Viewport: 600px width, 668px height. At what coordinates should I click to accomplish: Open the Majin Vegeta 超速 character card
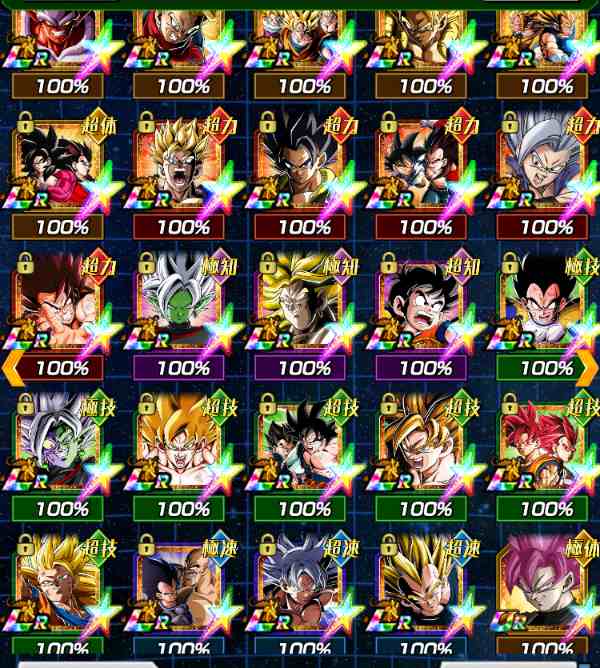point(425,580)
